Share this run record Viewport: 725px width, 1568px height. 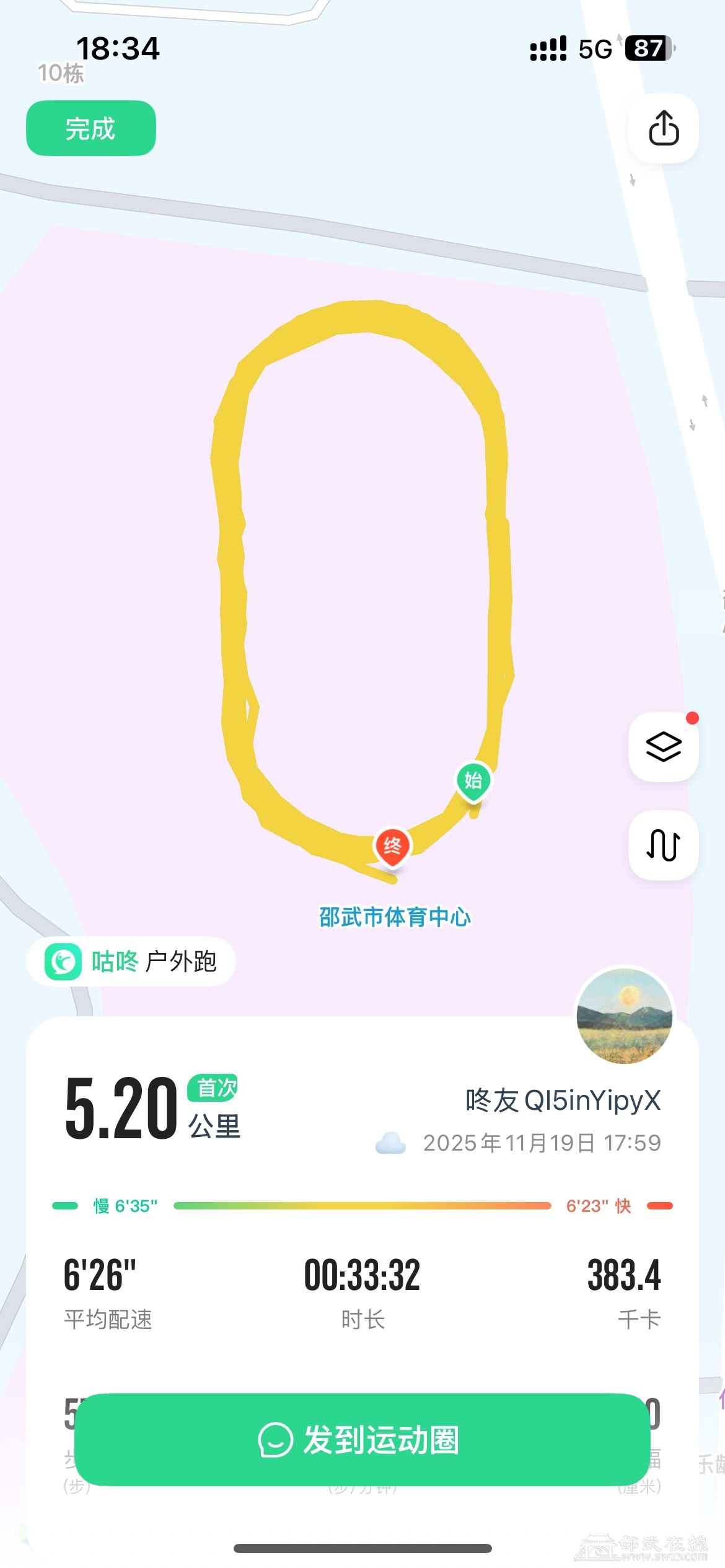coord(664,128)
